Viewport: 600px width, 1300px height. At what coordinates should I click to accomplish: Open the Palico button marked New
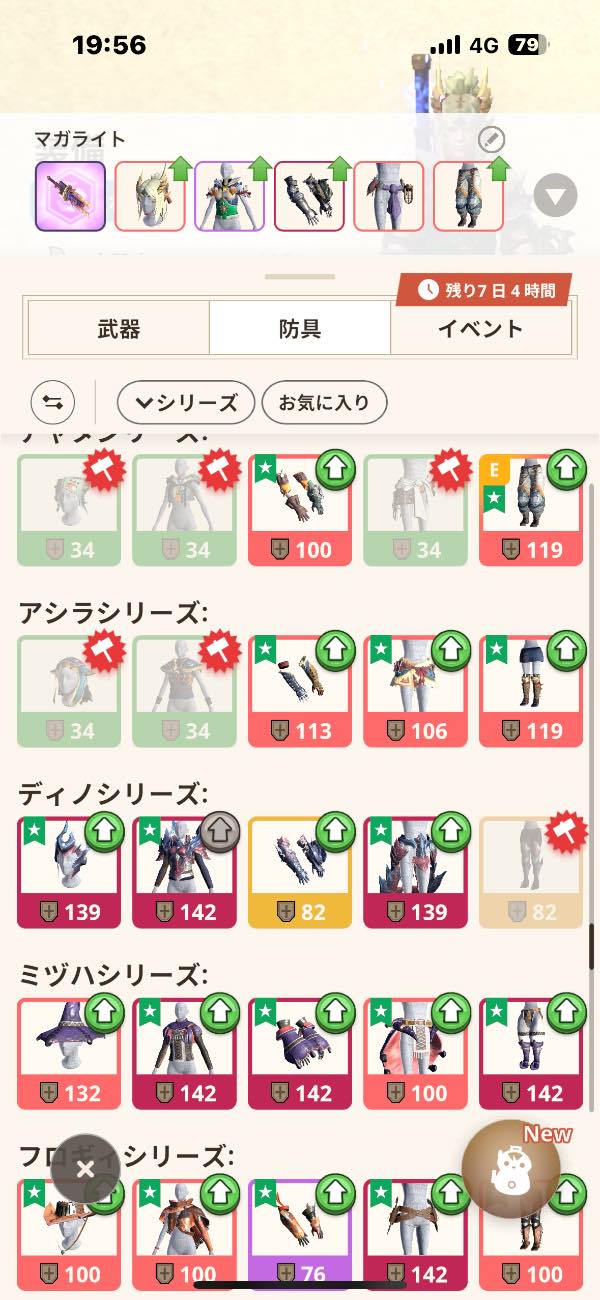tap(510, 1169)
